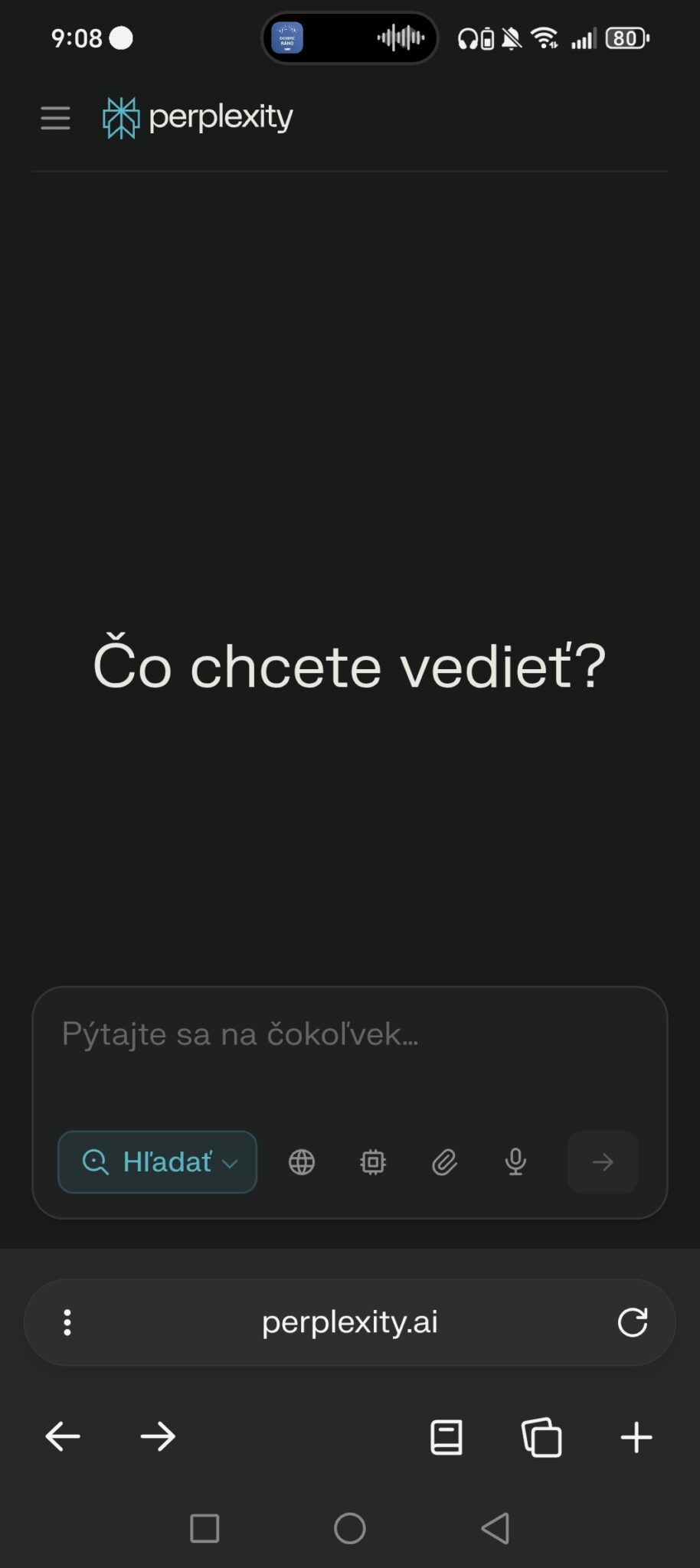Image resolution: width=700 pixels, height=1568 pixels.
Task: Go forward in browser history
Action: 158,1437
